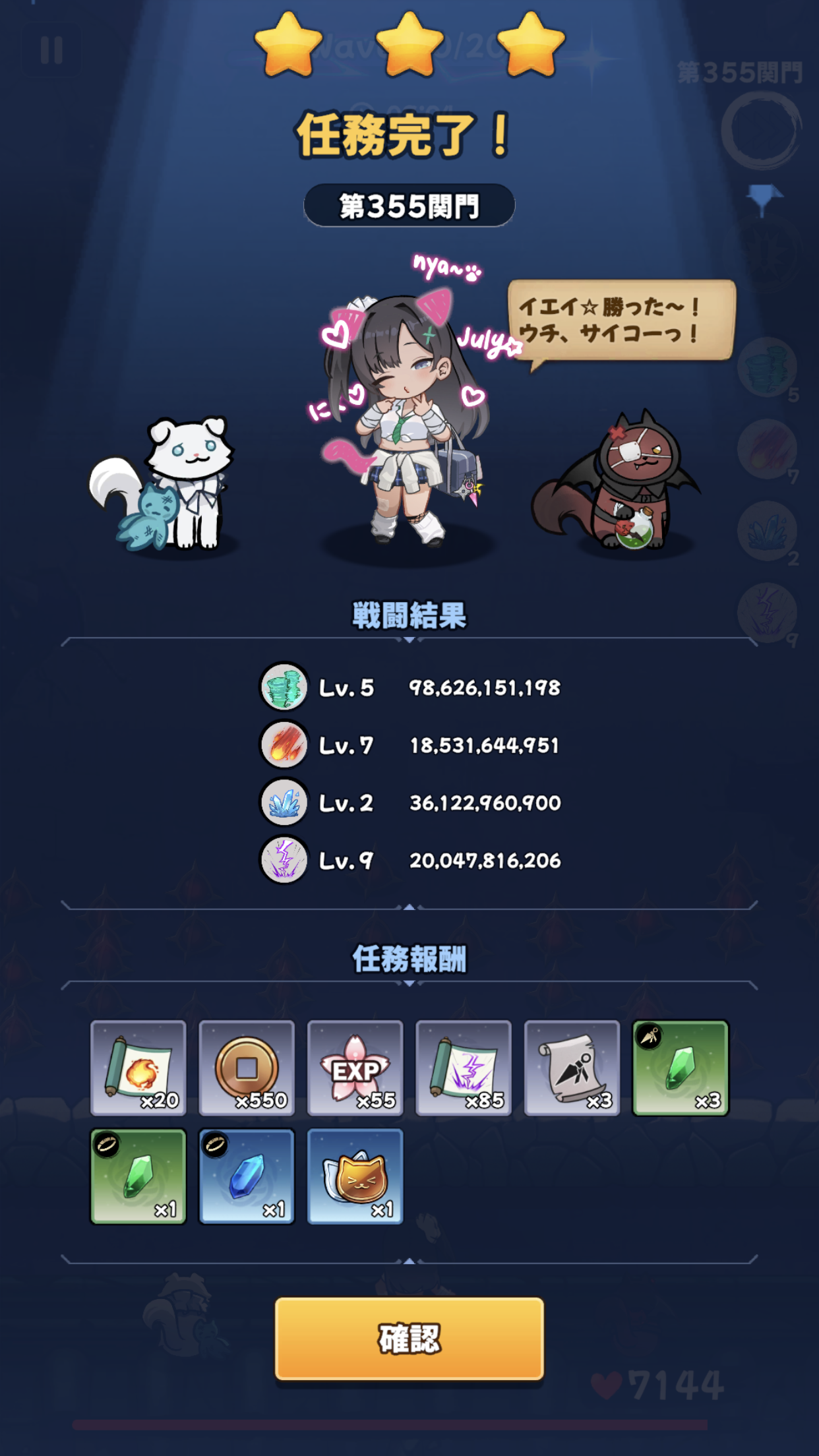View the cat badge x1 reward
Viewport: 819px width, 1456px height.
(355, 1176)
